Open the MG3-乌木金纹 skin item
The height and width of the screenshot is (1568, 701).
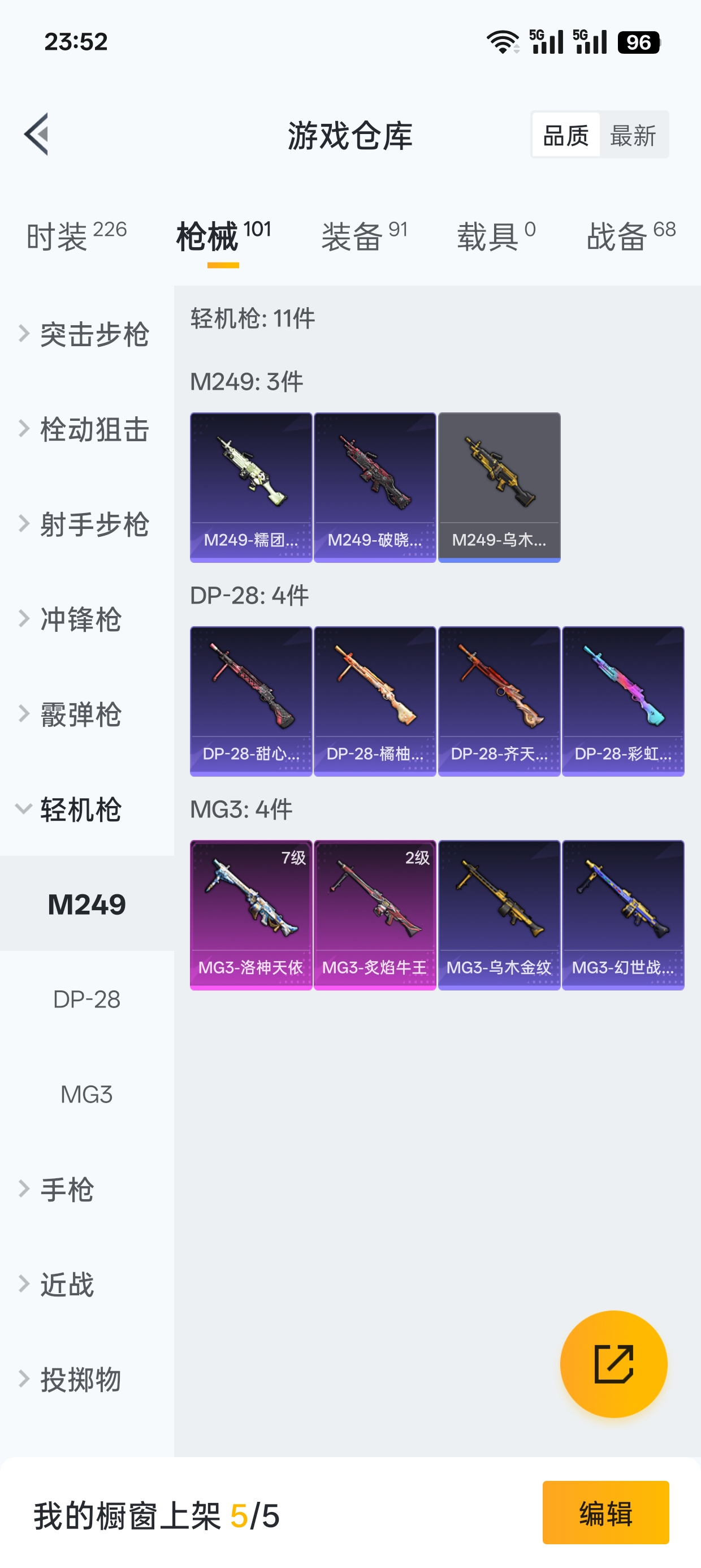[499, 914]
